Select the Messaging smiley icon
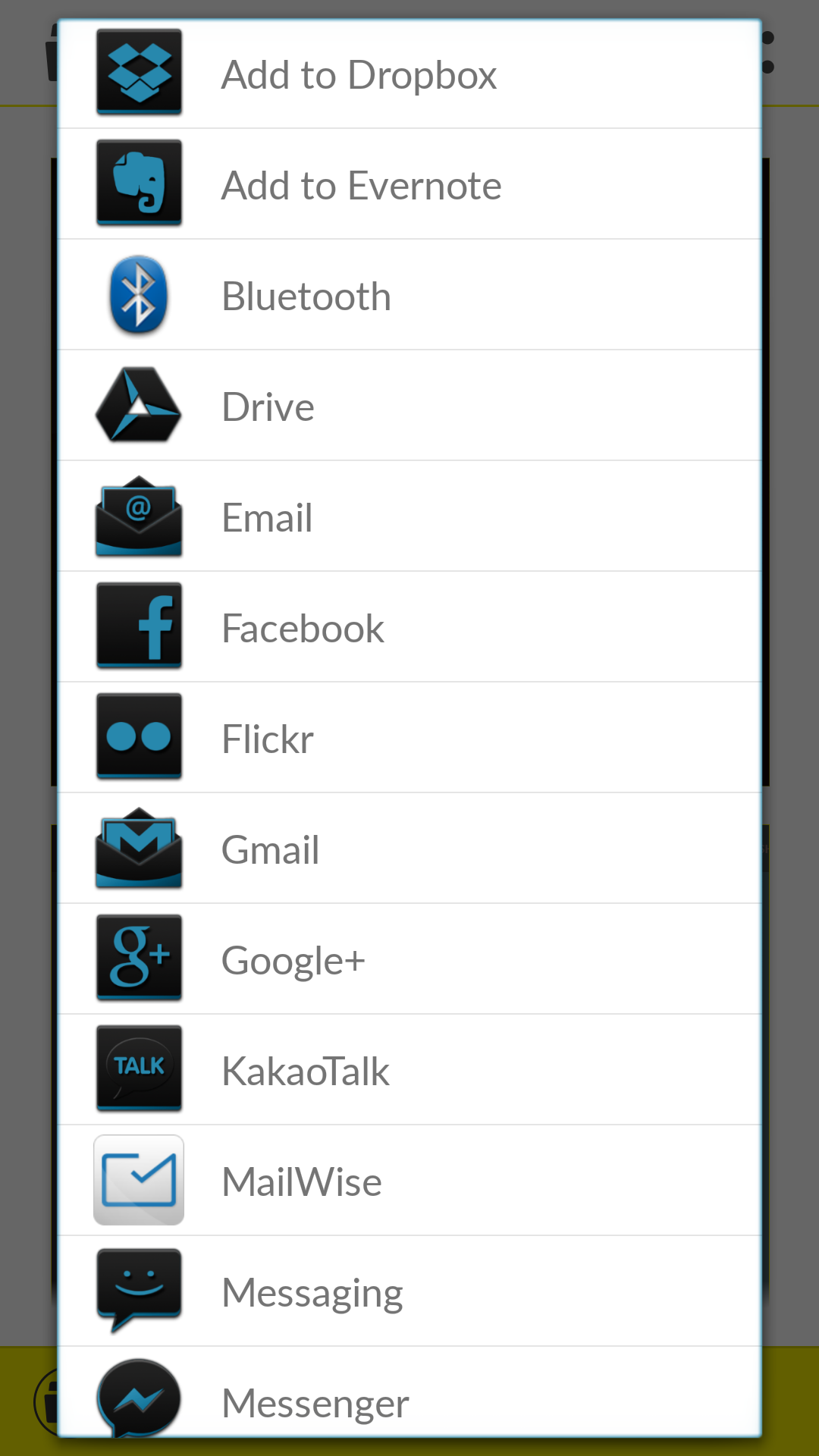This screenshot has width=819, height=1456. 139,1291
